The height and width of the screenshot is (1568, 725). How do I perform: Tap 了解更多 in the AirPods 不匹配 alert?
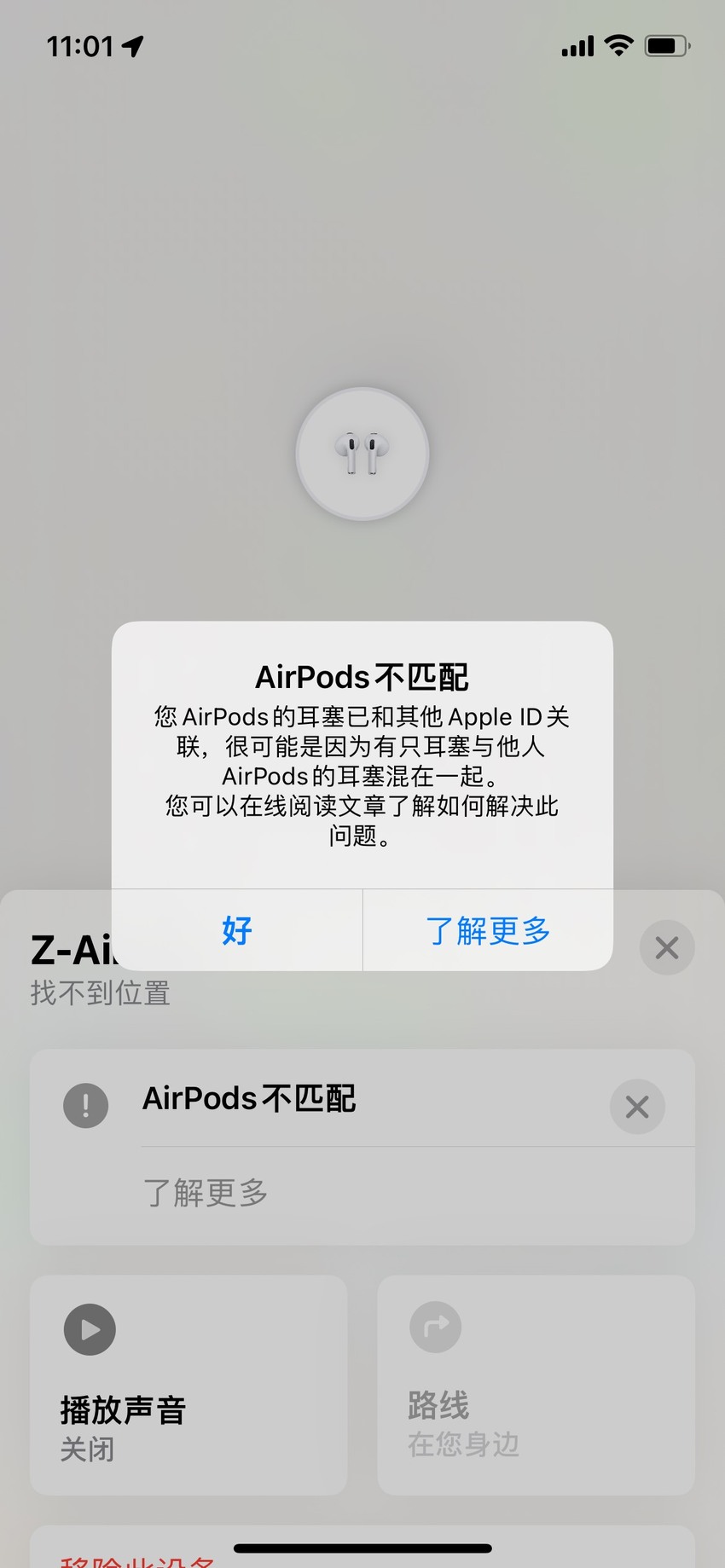[x=488, y=930]
